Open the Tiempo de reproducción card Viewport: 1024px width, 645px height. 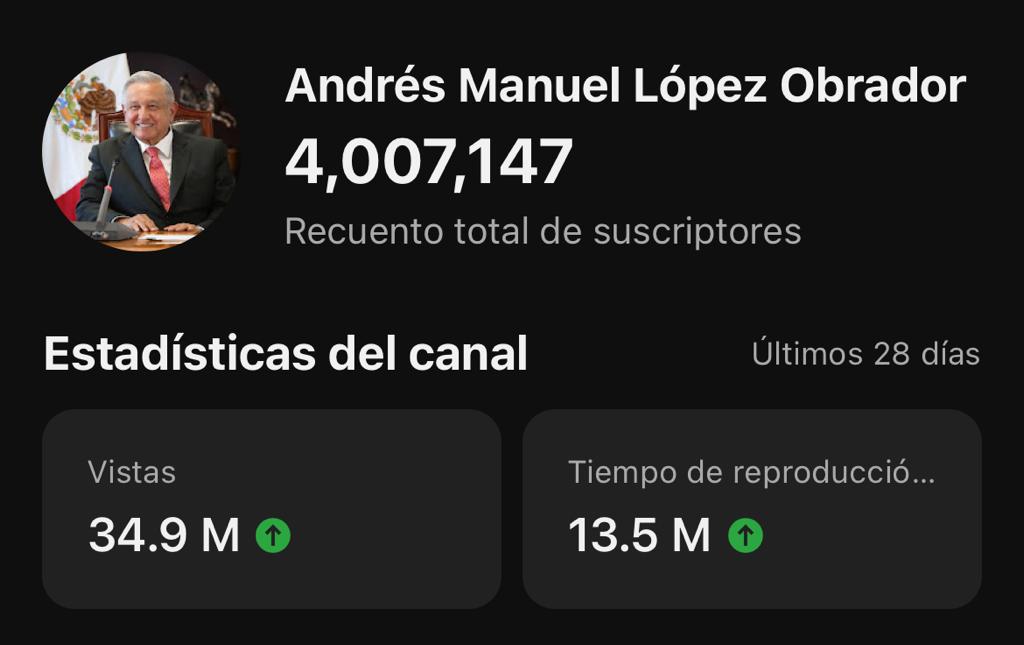coord(751,508)
